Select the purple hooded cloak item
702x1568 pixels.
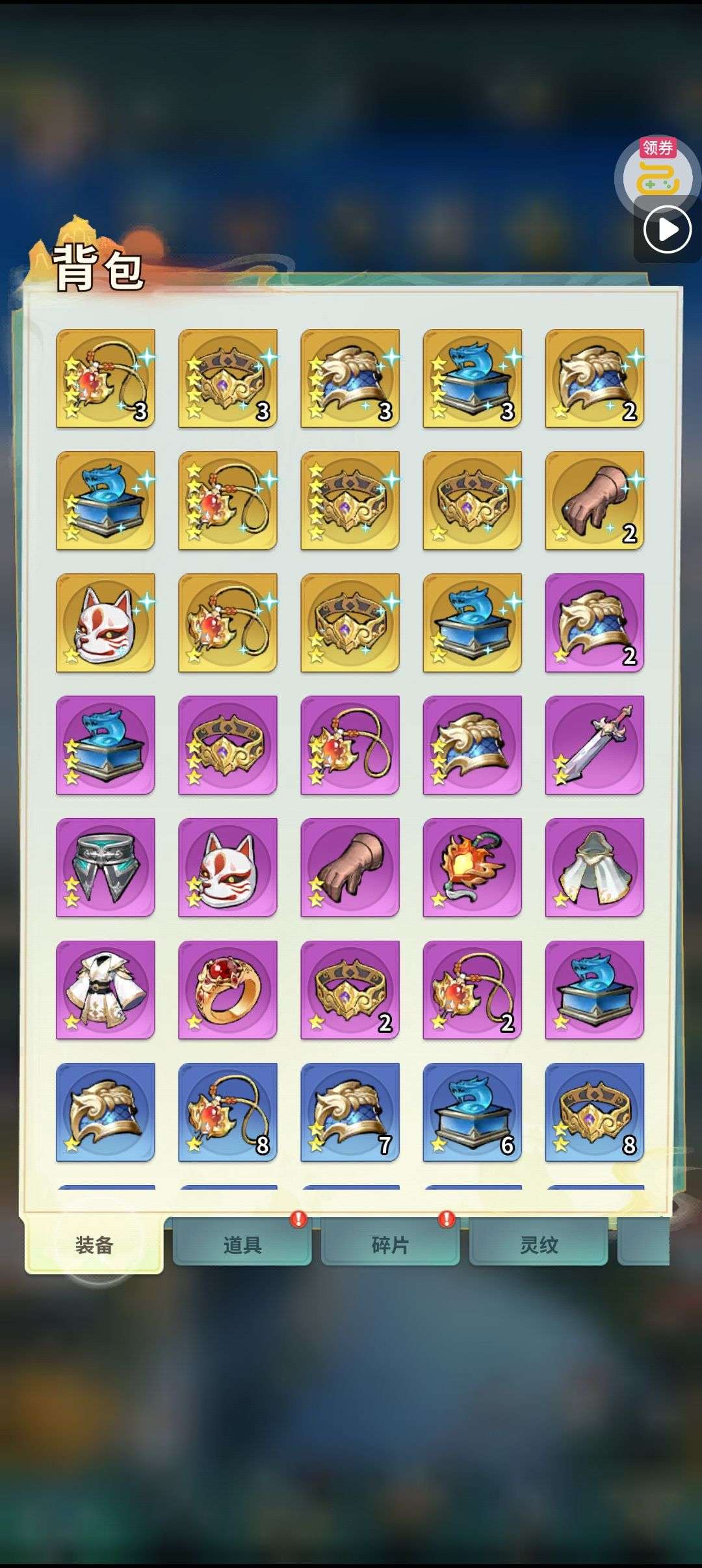point(594,867)
